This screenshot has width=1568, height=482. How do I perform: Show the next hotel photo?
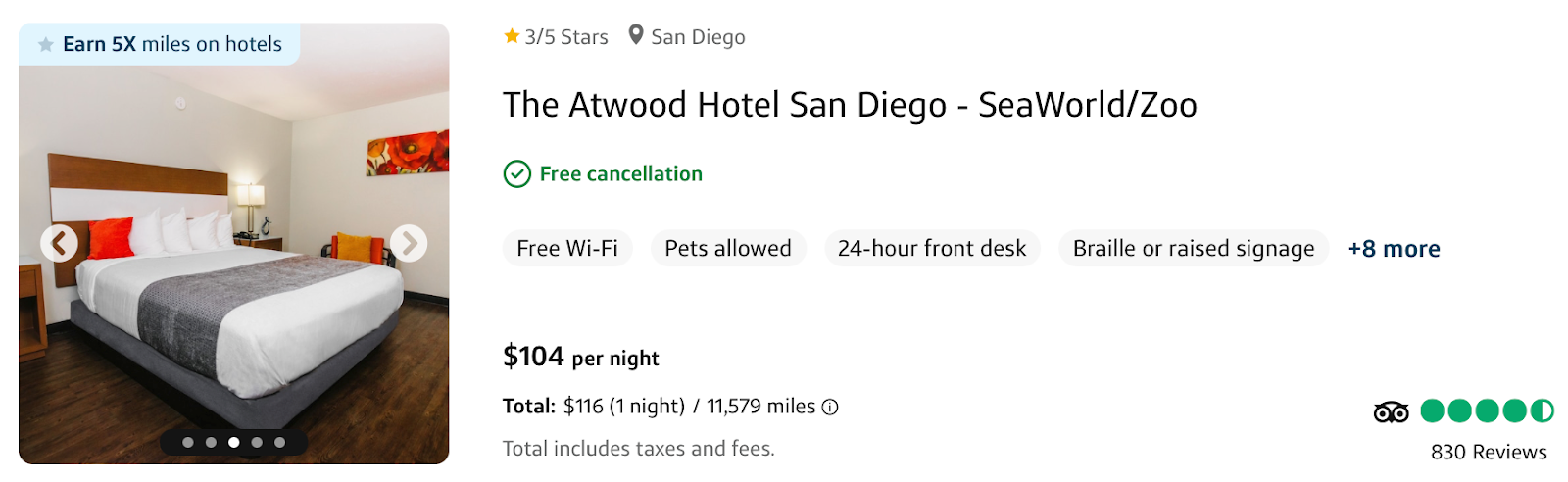coord(409,243)
